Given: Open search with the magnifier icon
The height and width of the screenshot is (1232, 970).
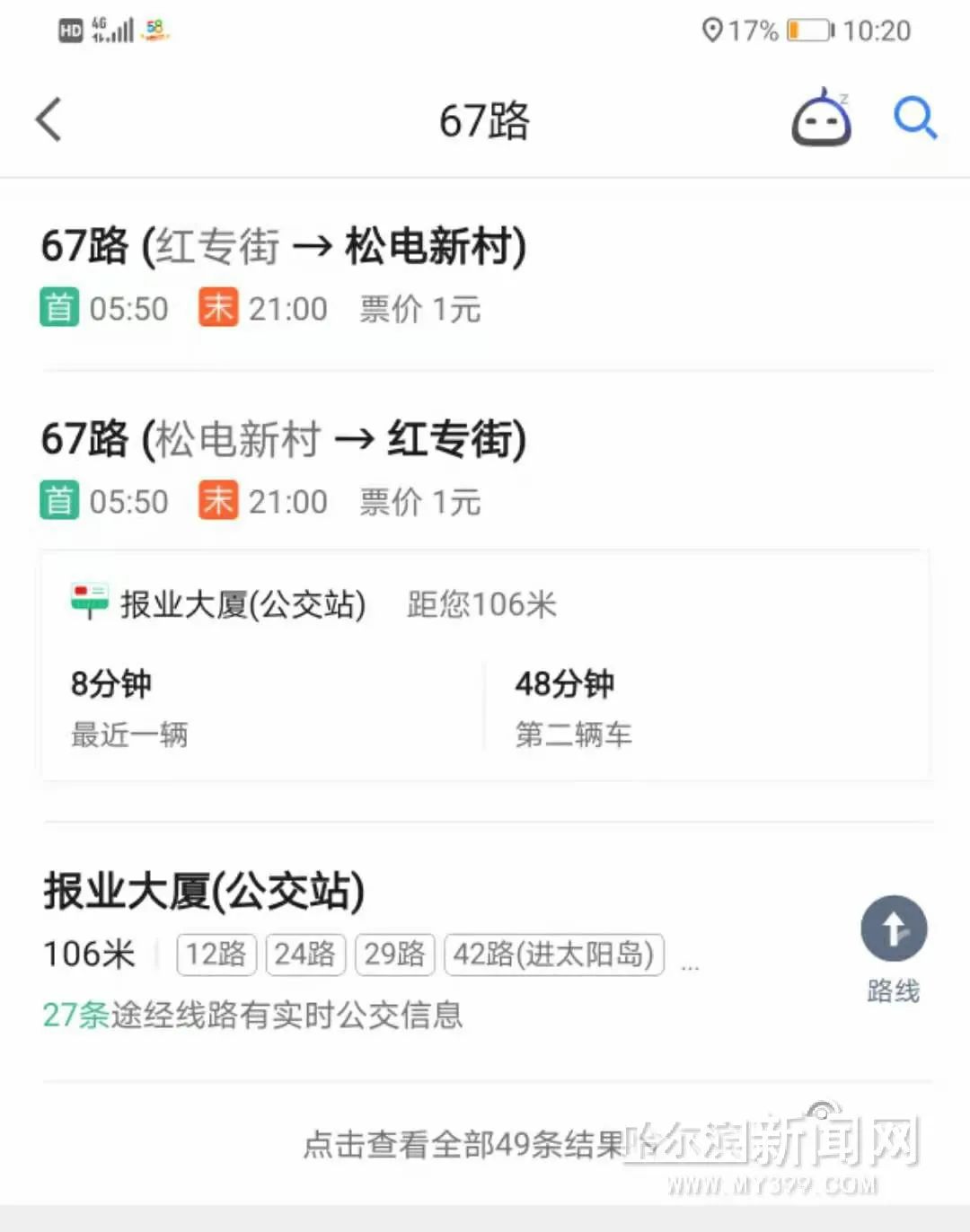Looking at the screenshot, I should pos(914,119).
